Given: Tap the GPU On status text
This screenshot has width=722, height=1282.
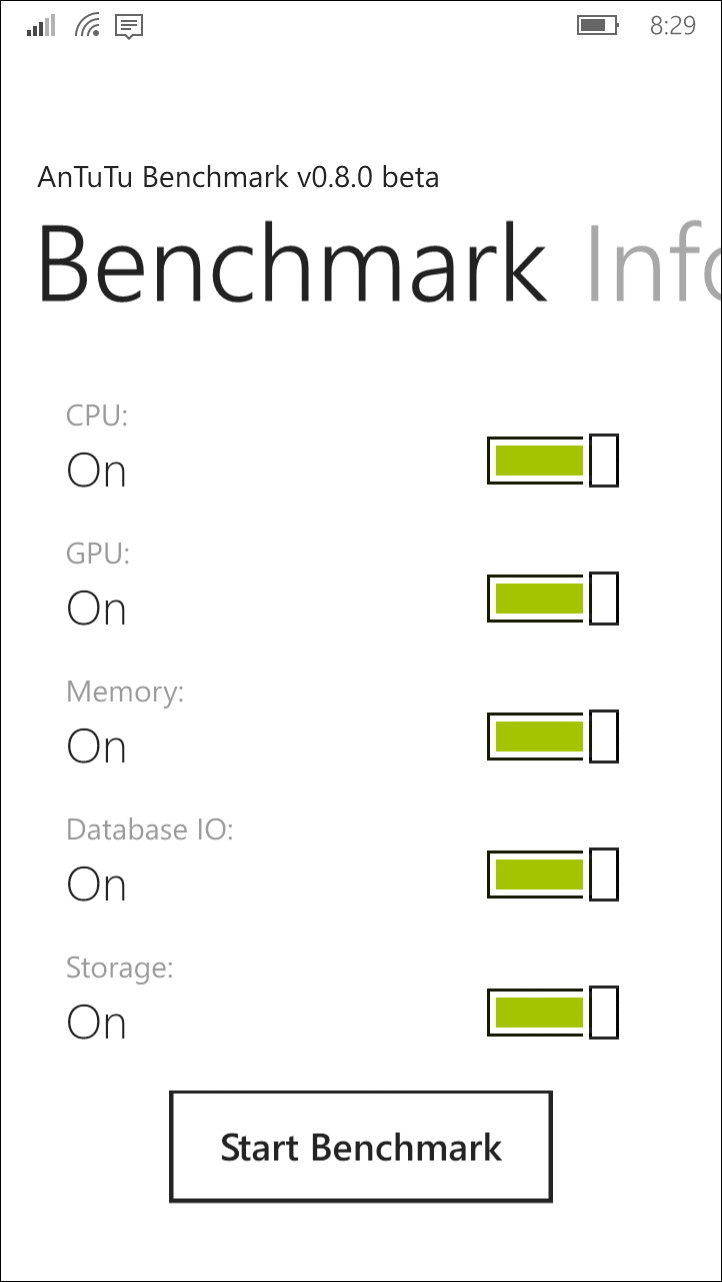Looking at the screenshot, I should 95,607.
